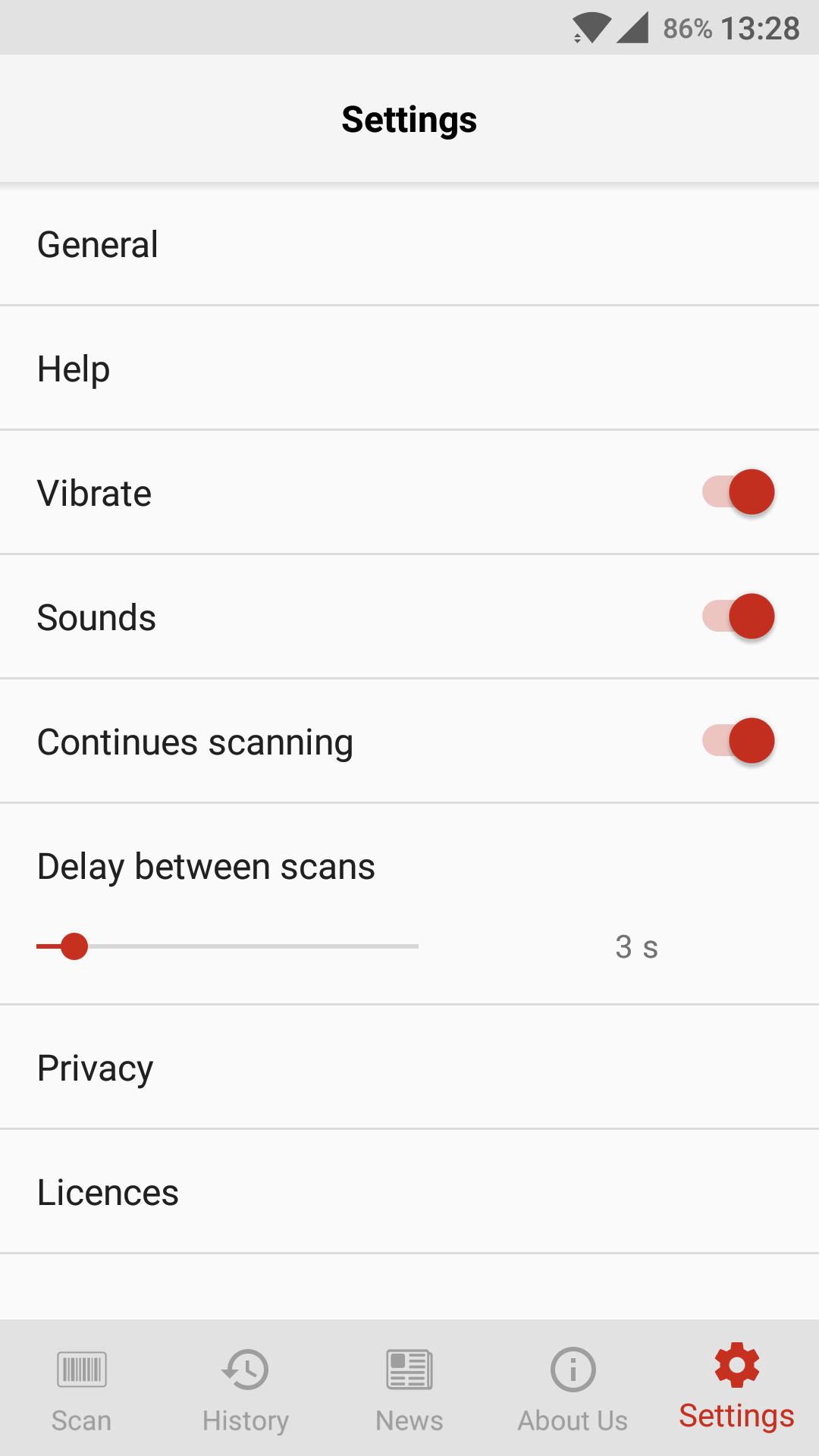Open the Licences row

(x=409, y=1193)
